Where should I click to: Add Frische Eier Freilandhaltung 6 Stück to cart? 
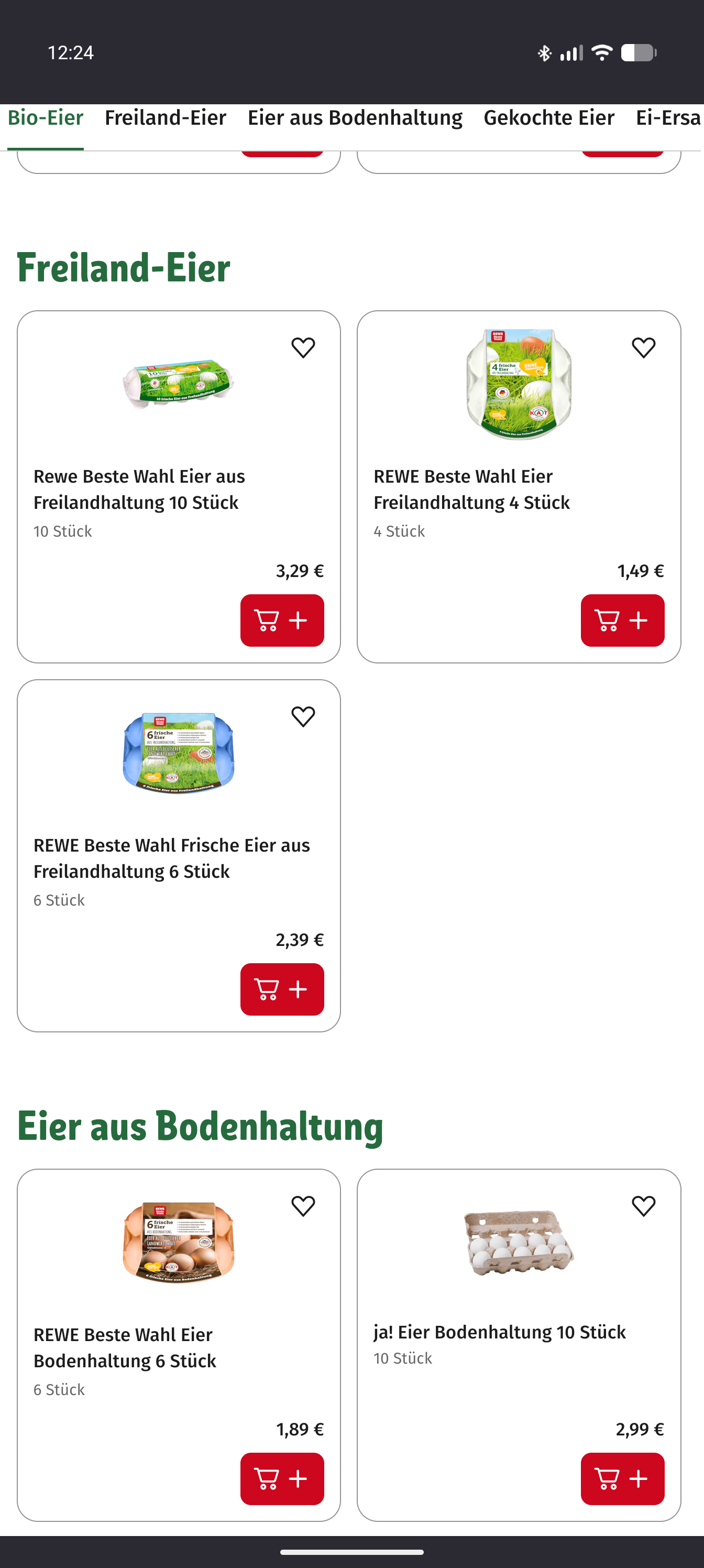tap(282, 989)
